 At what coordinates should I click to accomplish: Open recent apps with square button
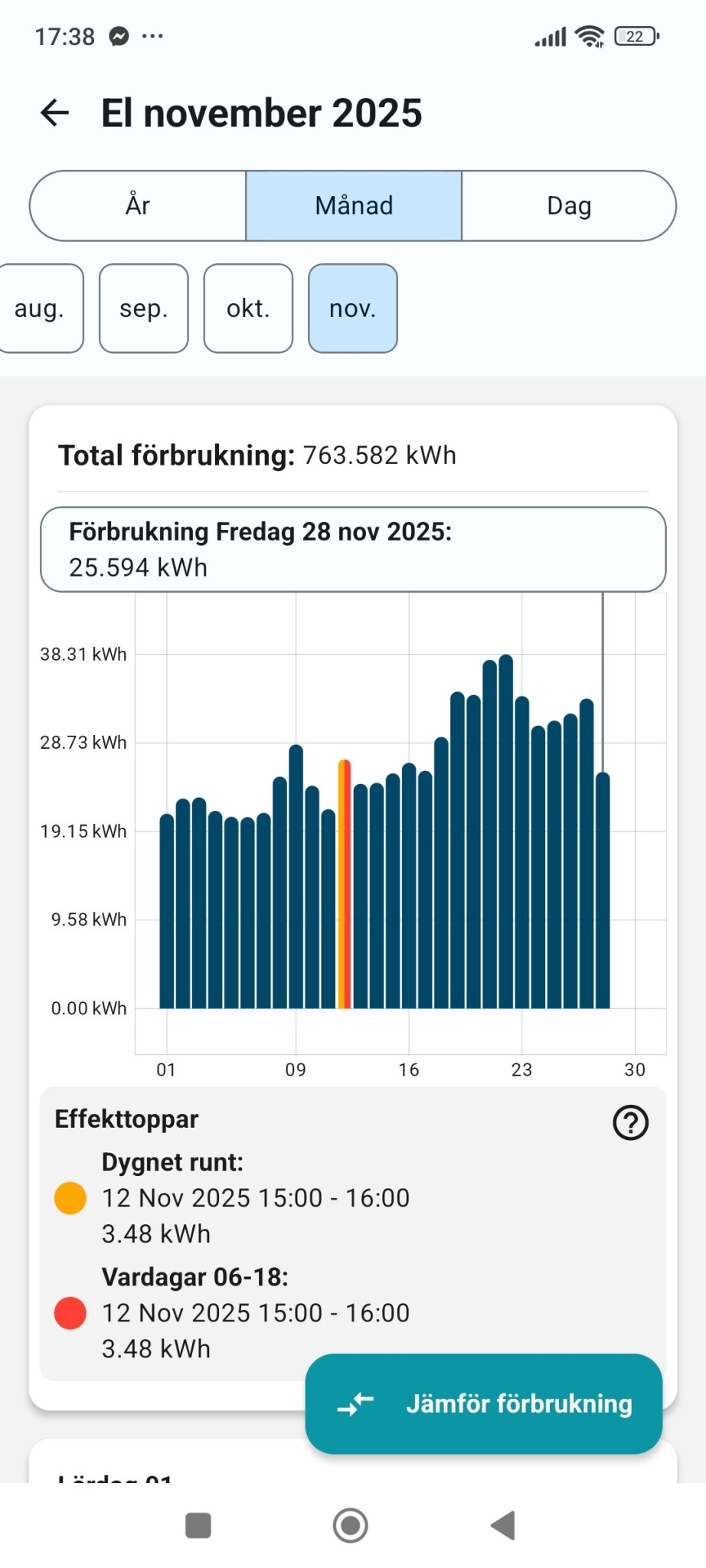[198, 1525]
